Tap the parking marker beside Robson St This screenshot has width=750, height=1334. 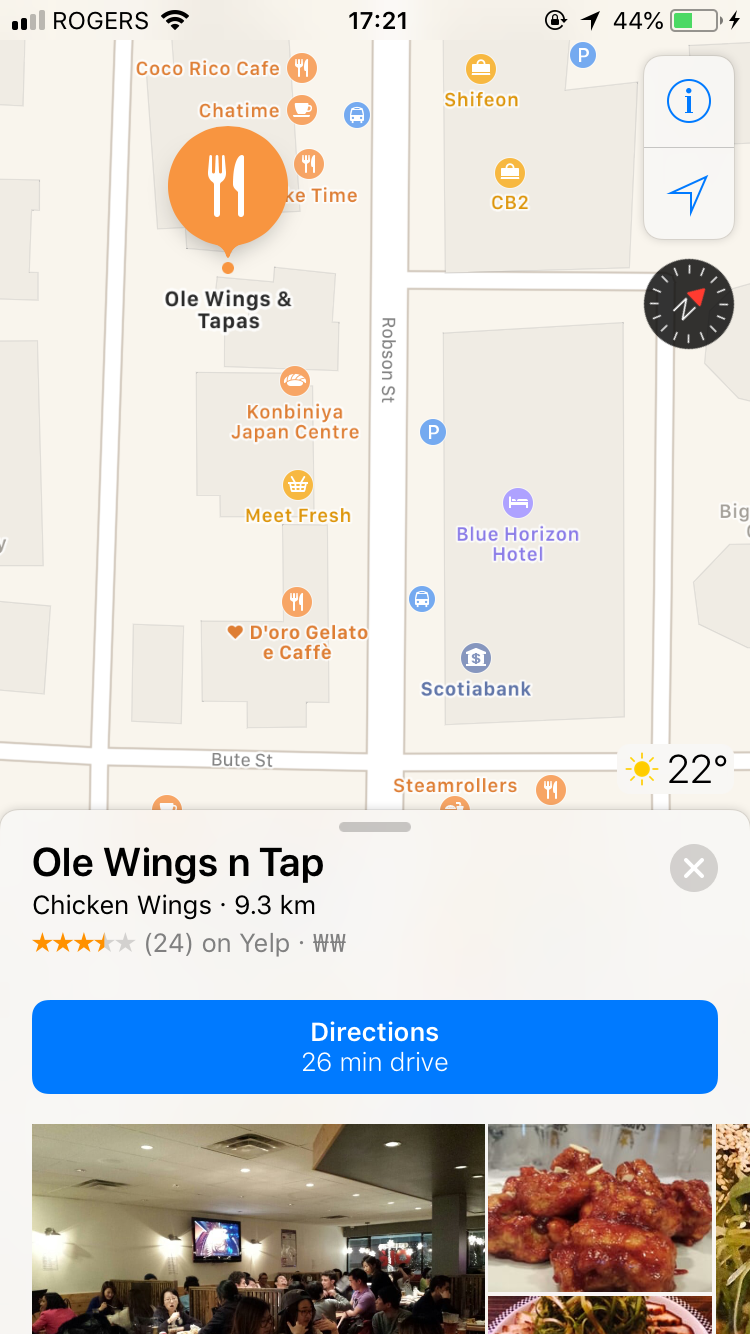432,432
